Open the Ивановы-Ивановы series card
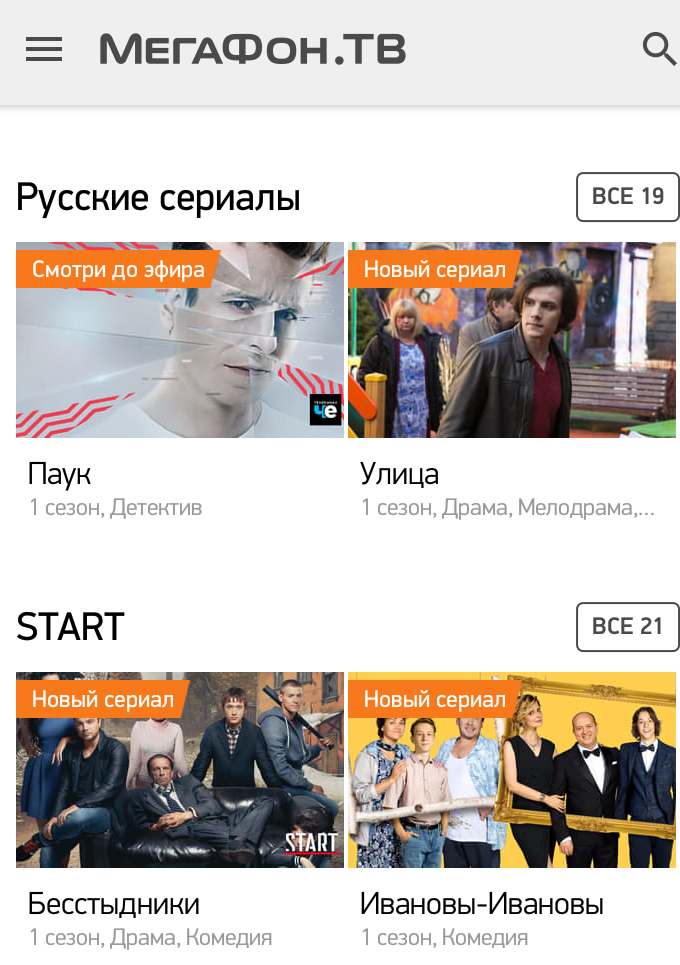The height and width of the screenshot is (965, 680). click(512, 770)
